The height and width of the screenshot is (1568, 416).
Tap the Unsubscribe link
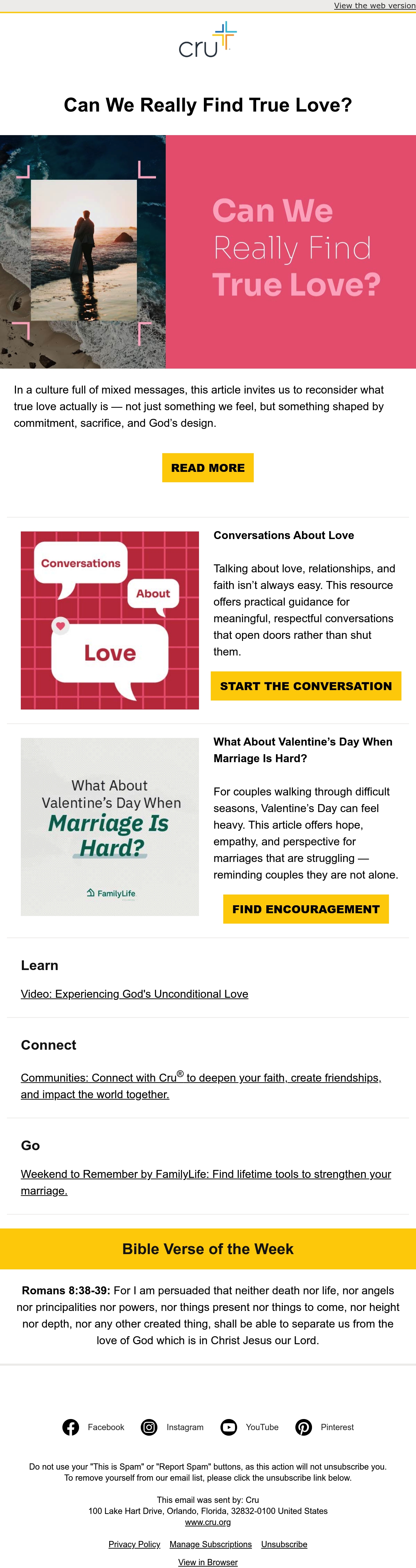click(x=284, y=1544)
